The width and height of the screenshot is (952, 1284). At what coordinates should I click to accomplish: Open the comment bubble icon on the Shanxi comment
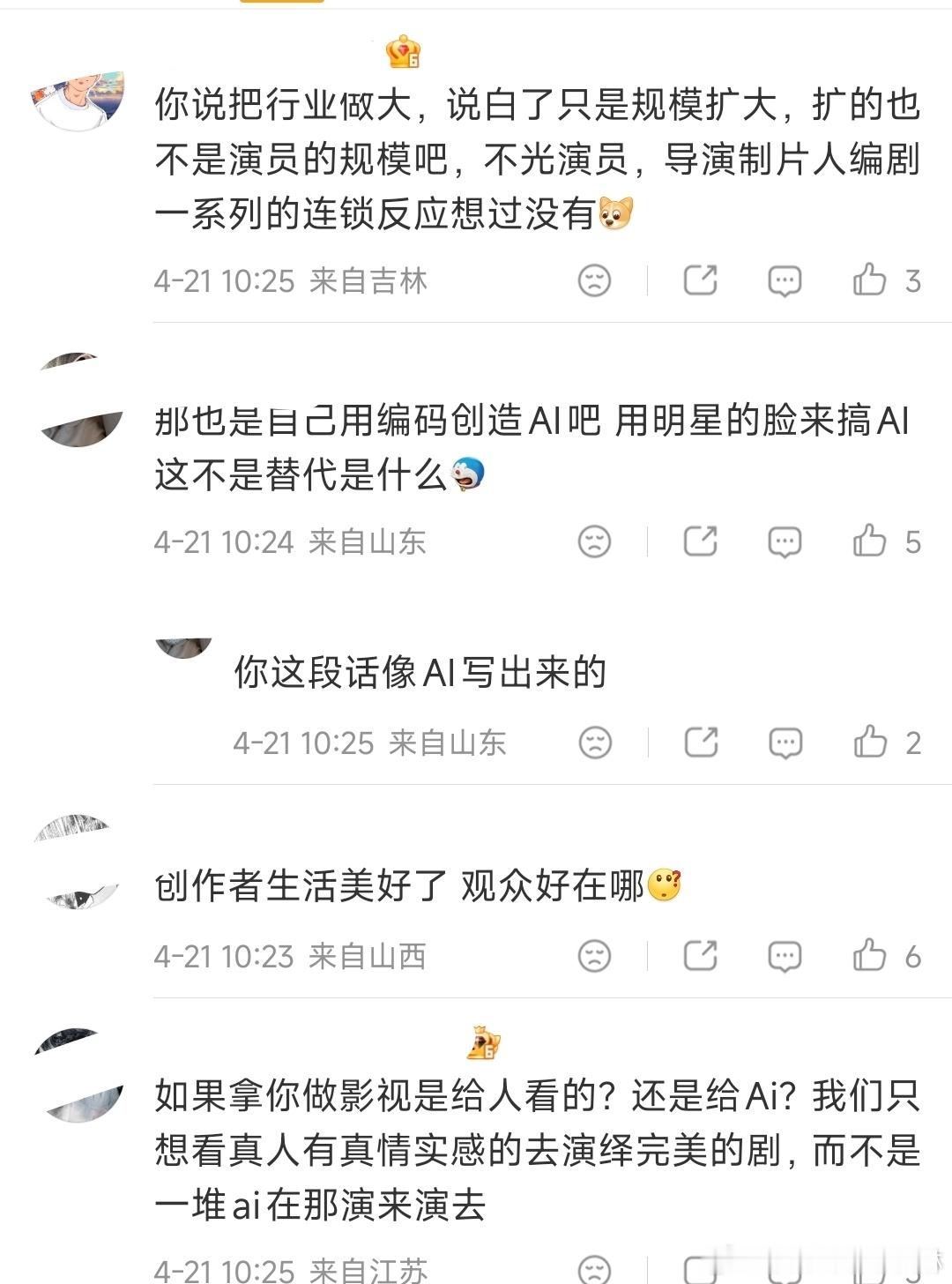783,954
